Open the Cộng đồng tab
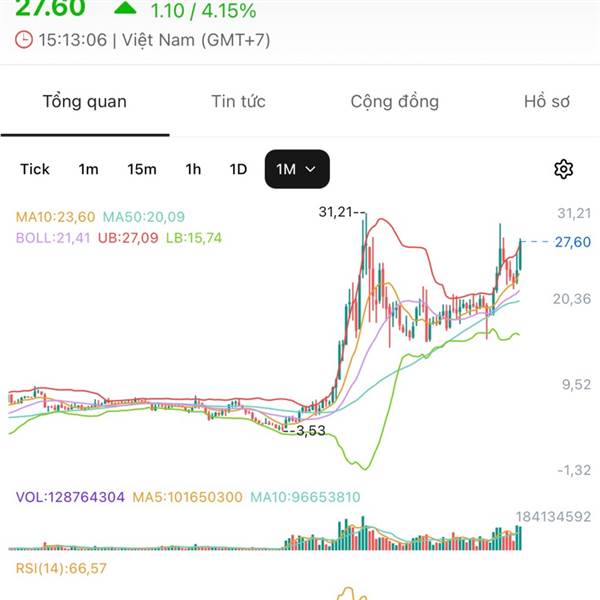 [x=394, y=101]
